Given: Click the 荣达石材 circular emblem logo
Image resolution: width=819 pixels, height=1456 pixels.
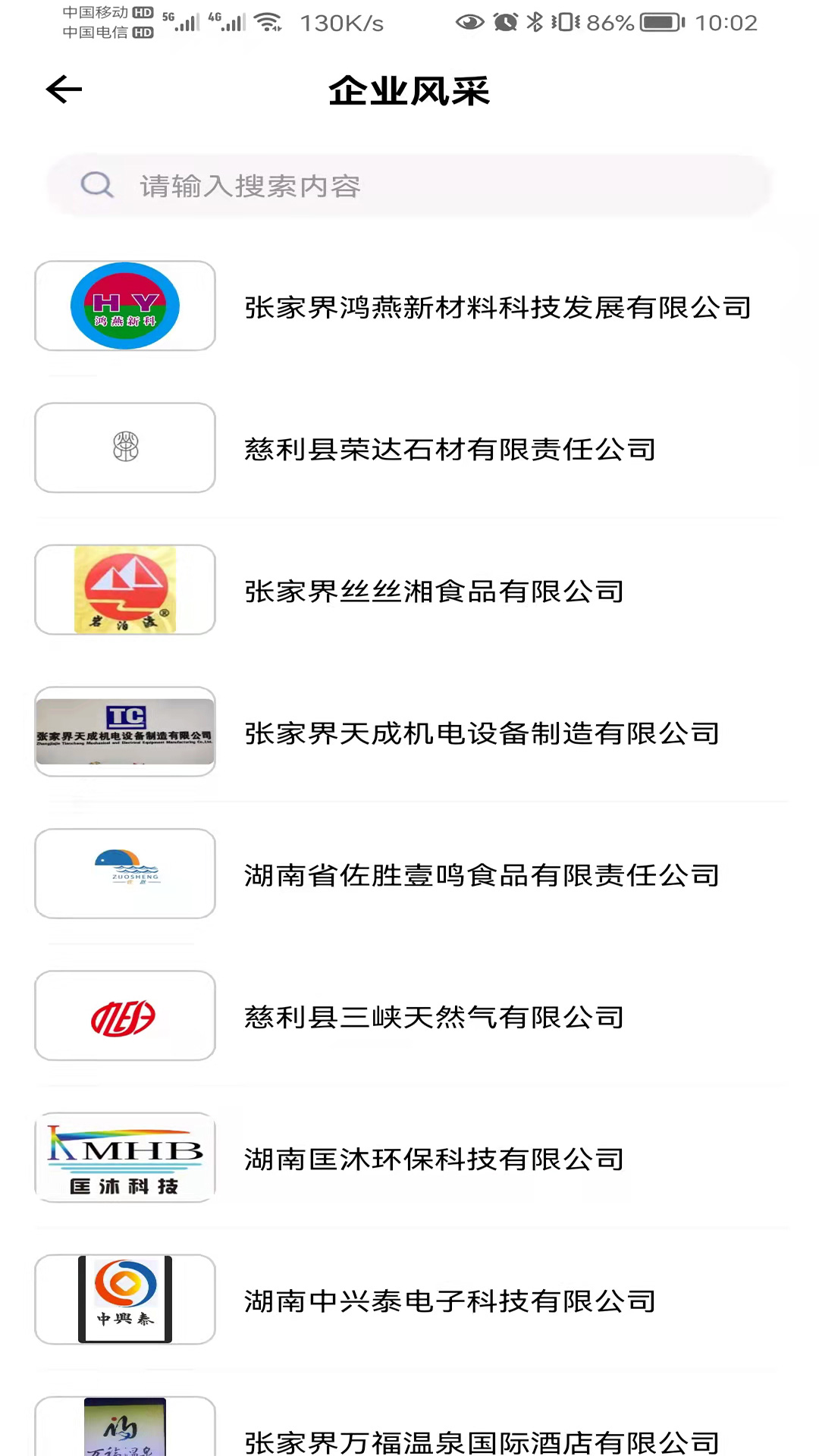Looking at the screenshot, I should click(x=124, y=447).
